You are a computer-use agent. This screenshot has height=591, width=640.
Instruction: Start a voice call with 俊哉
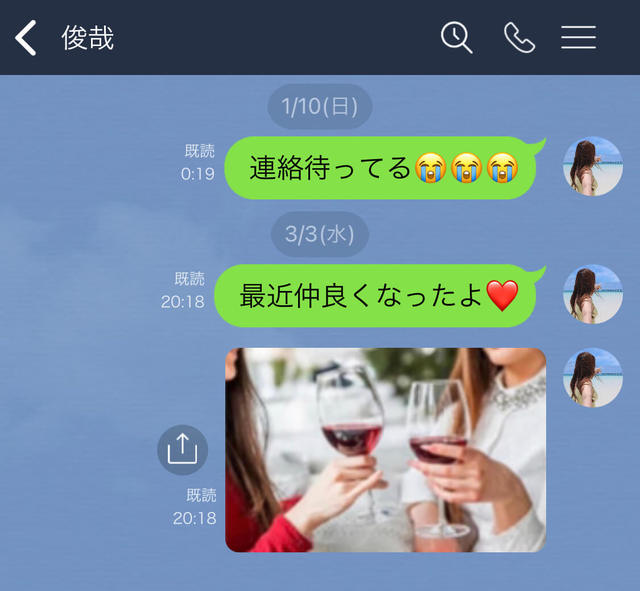518,38
